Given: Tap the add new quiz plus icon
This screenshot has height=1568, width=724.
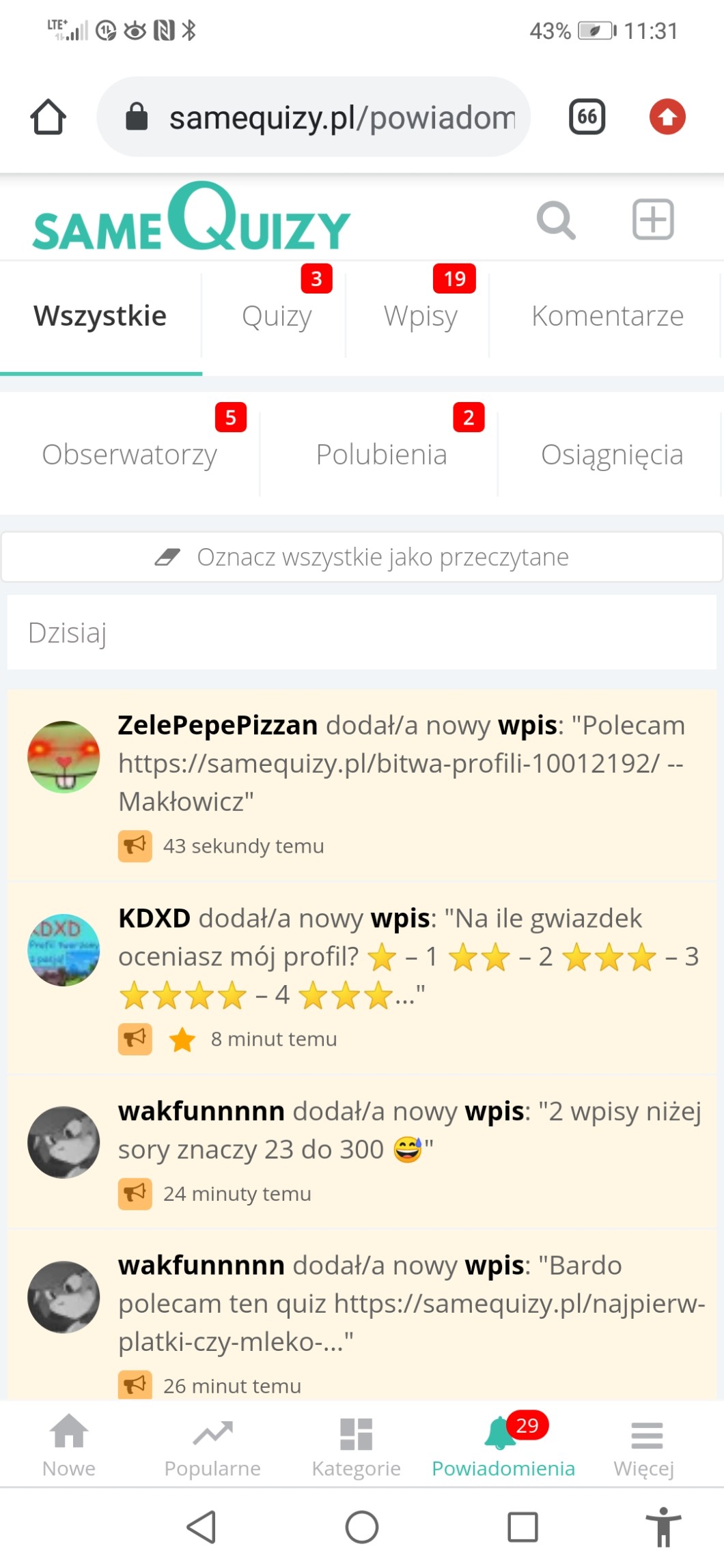Looking at the screenshot, I should pyautogui.click(x=653, y=220).
